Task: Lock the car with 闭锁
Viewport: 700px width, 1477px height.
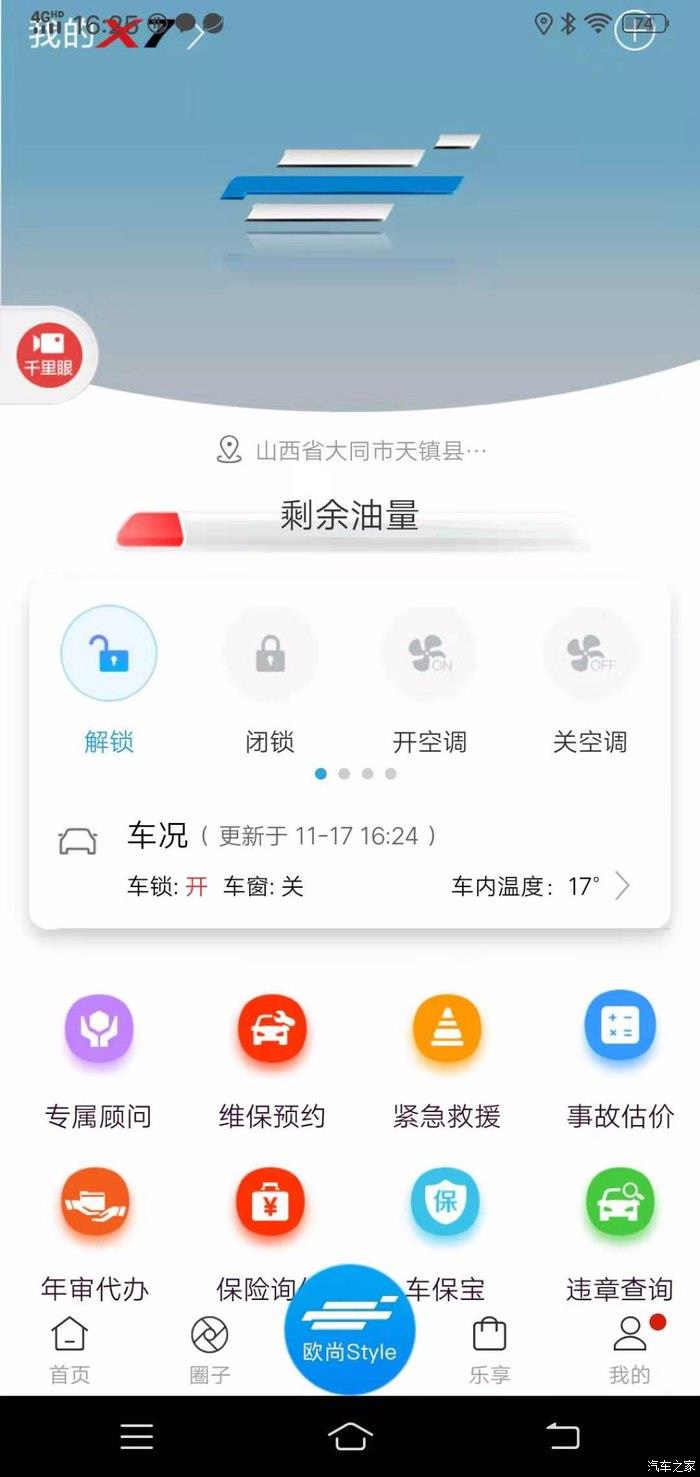Action: (x=269, y=655)
